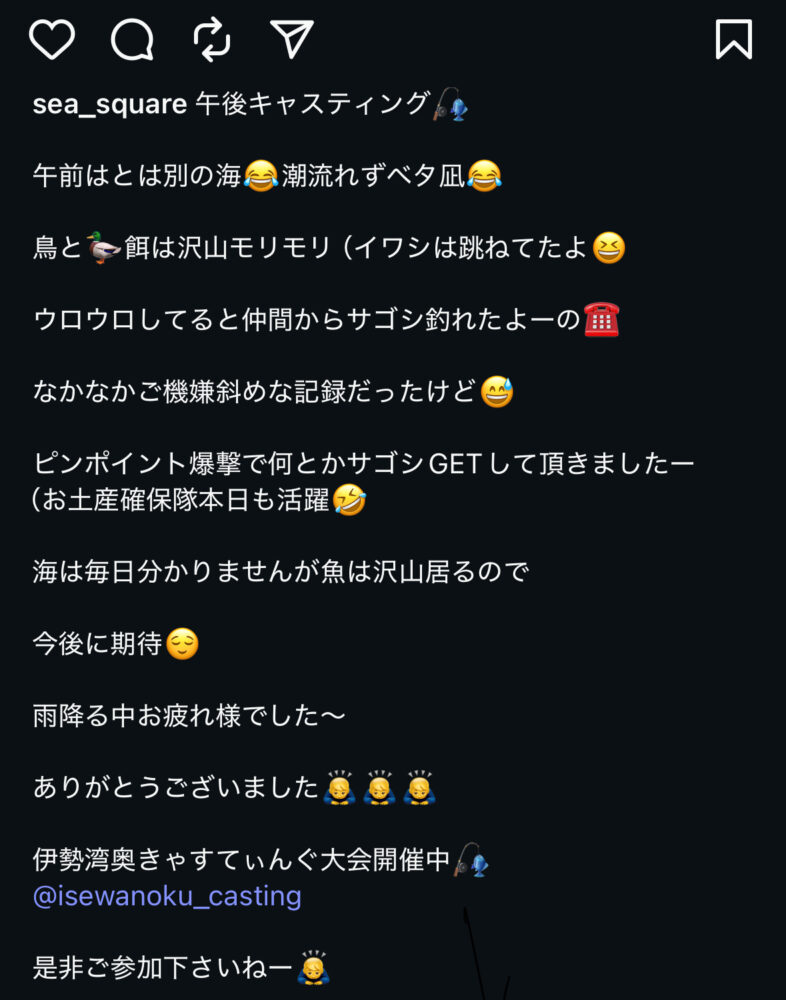Viewport: 786px width, 1000px height.
Task: Open the sea_square profile from the caption
Action: click(110, 105)
